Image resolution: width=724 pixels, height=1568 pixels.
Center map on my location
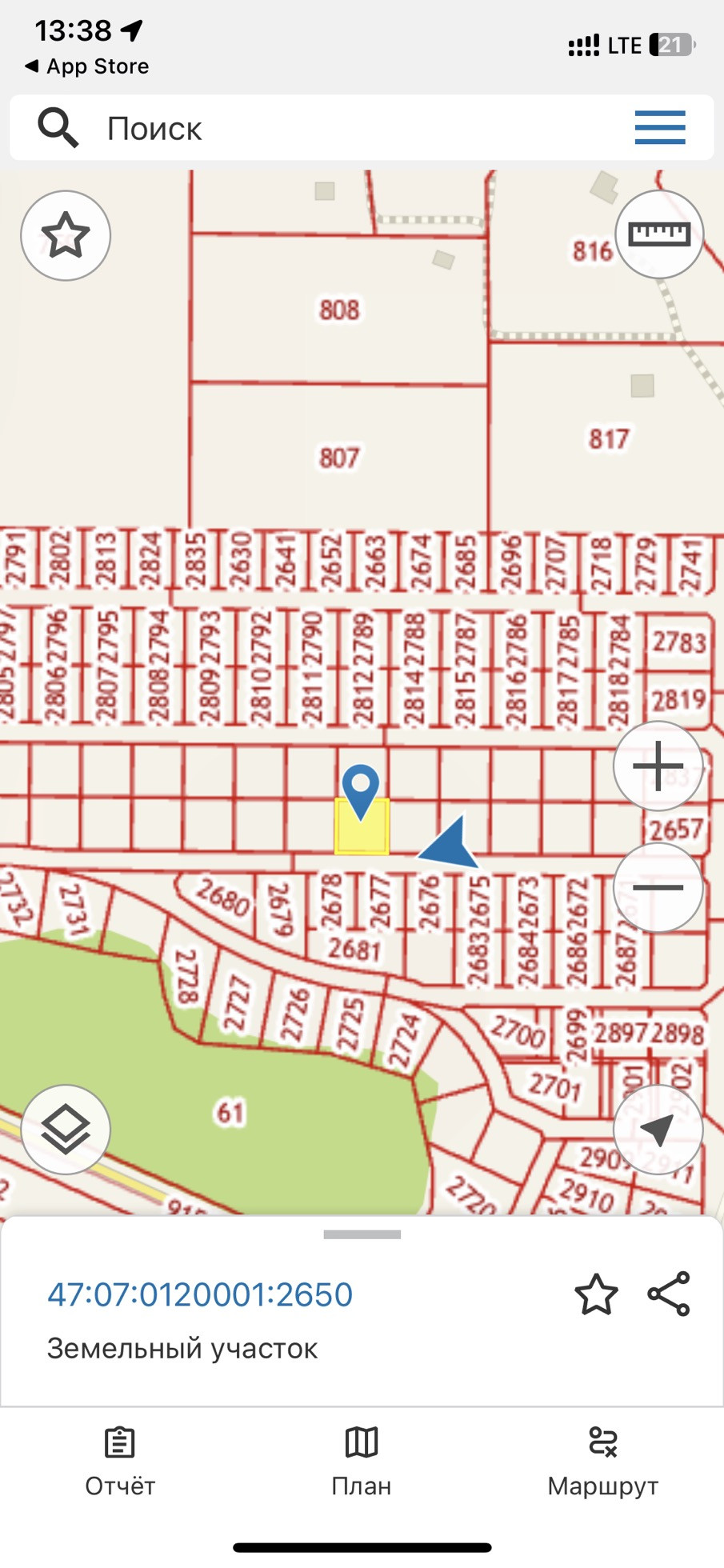(658, 1129)
